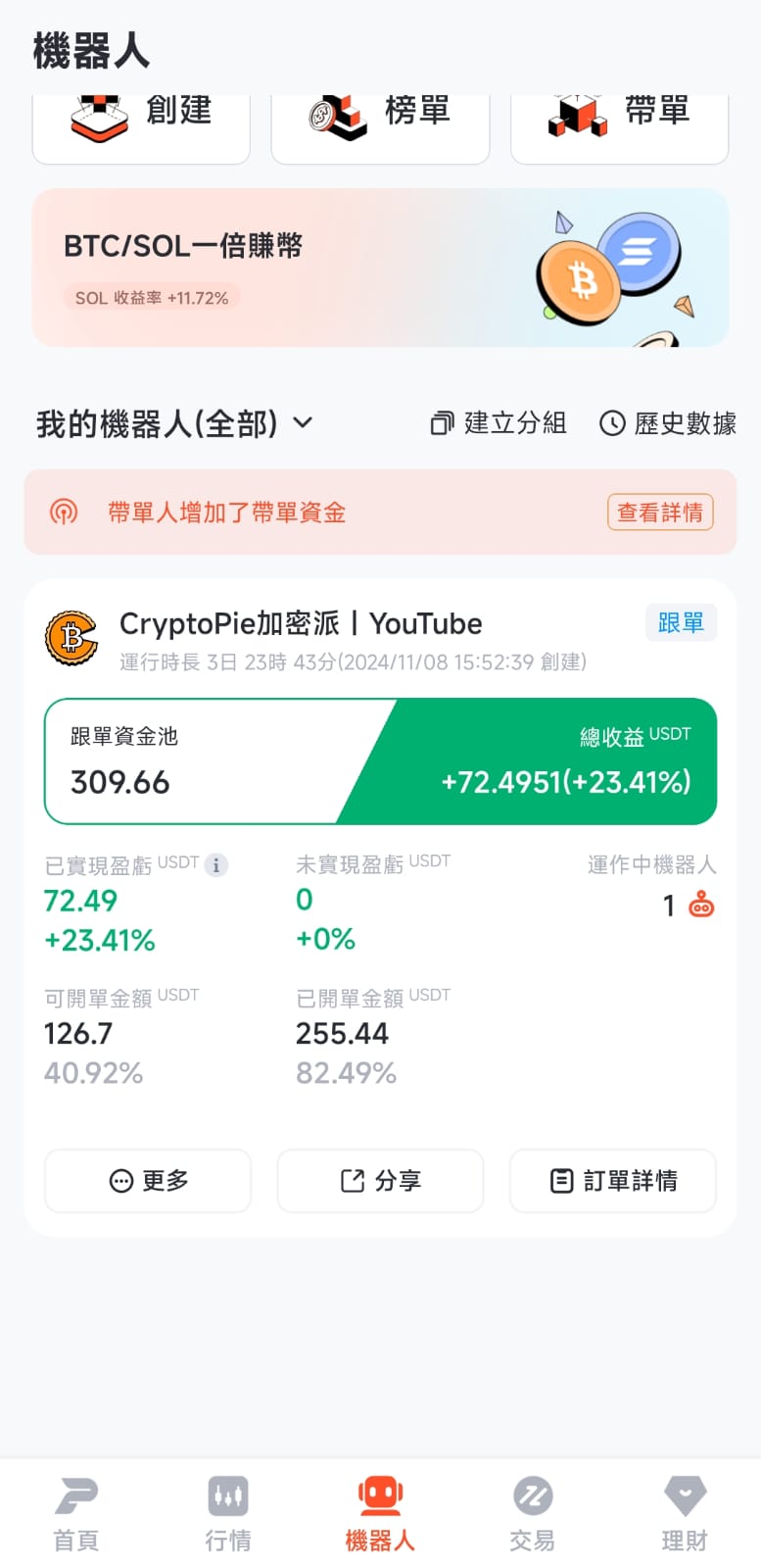Tap 查看詳情 on the notice banner
This screenshot has height=1568, width=761.
click(660, 513)
